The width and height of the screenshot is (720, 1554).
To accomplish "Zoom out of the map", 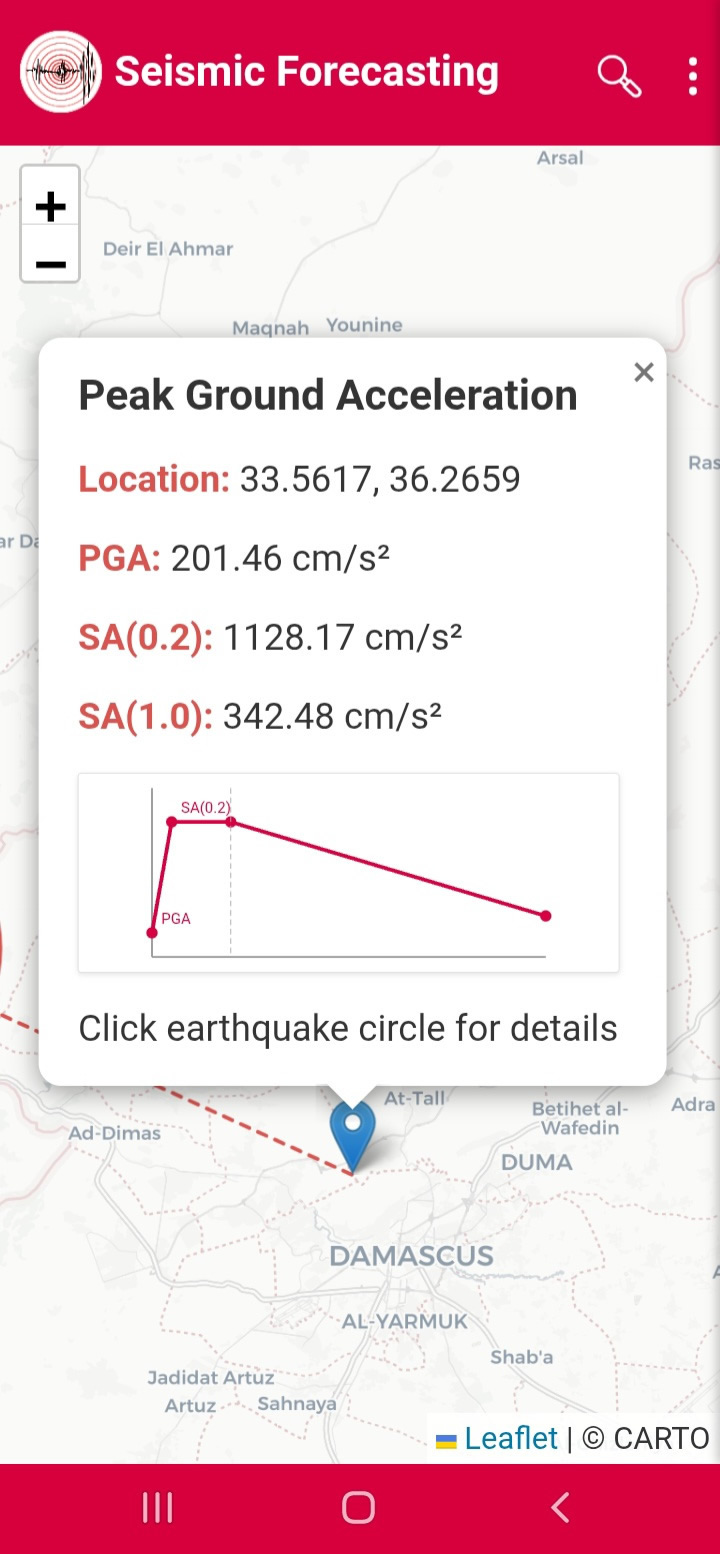I will pyautogui.click(x=50, y=264).
